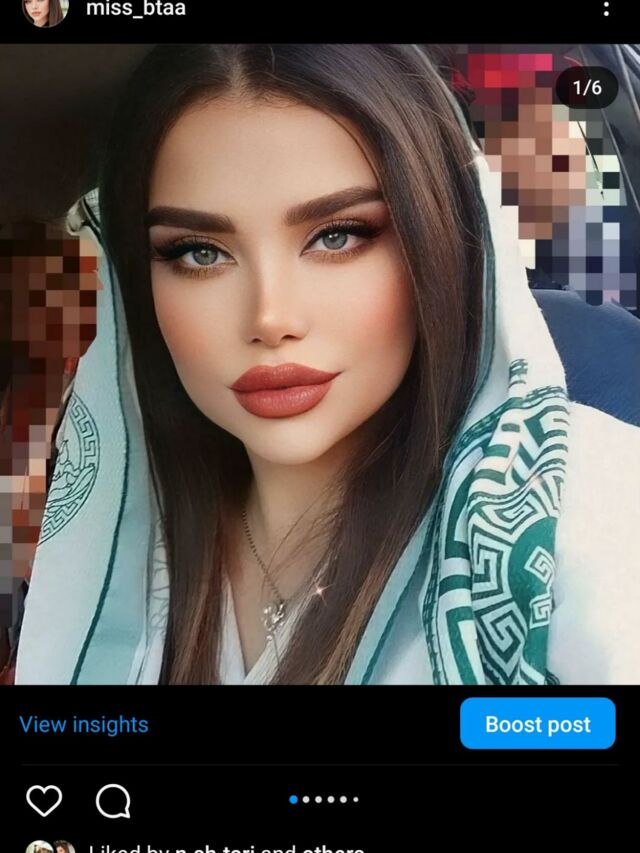Open miss_btaa profile from username

click(135, 9)
